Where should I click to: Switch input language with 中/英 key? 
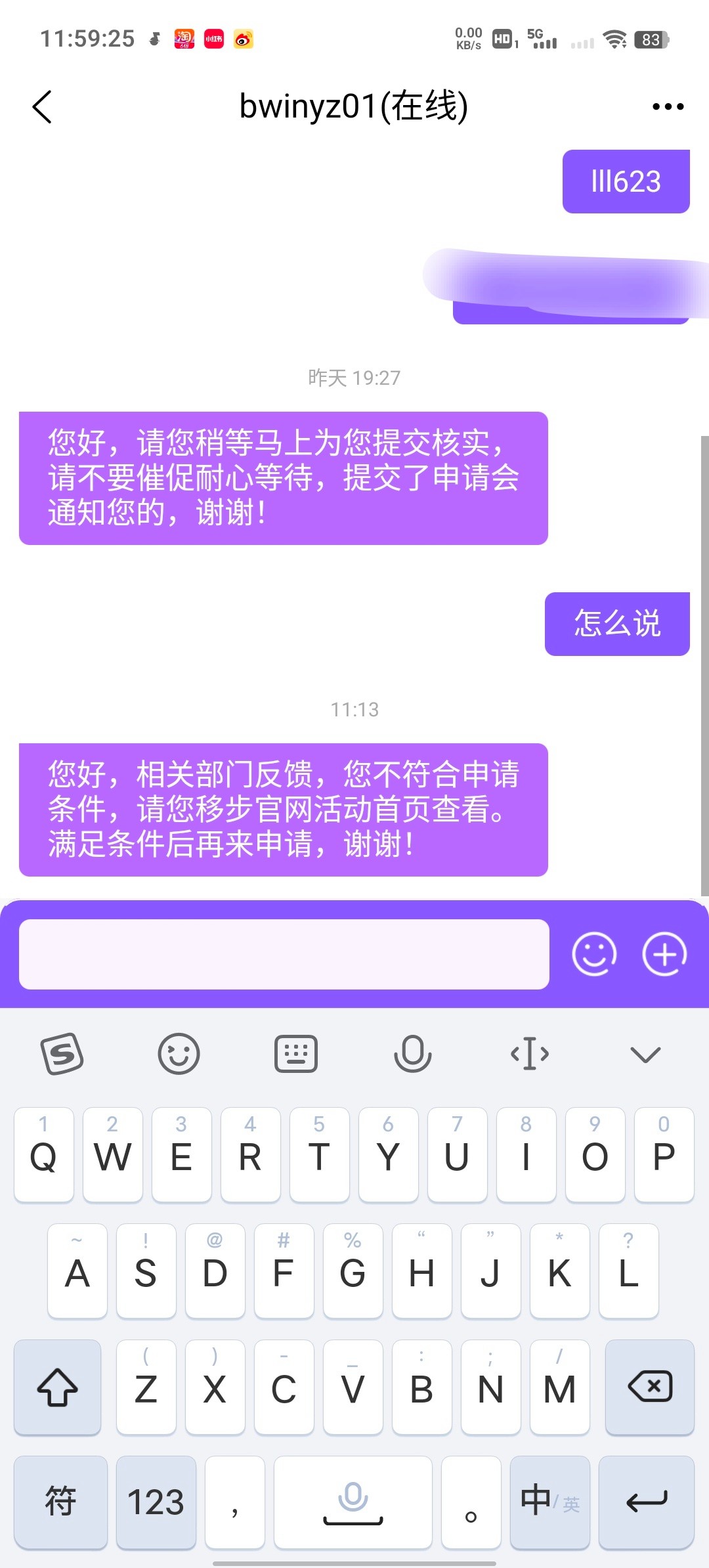tap(549, 1502)
